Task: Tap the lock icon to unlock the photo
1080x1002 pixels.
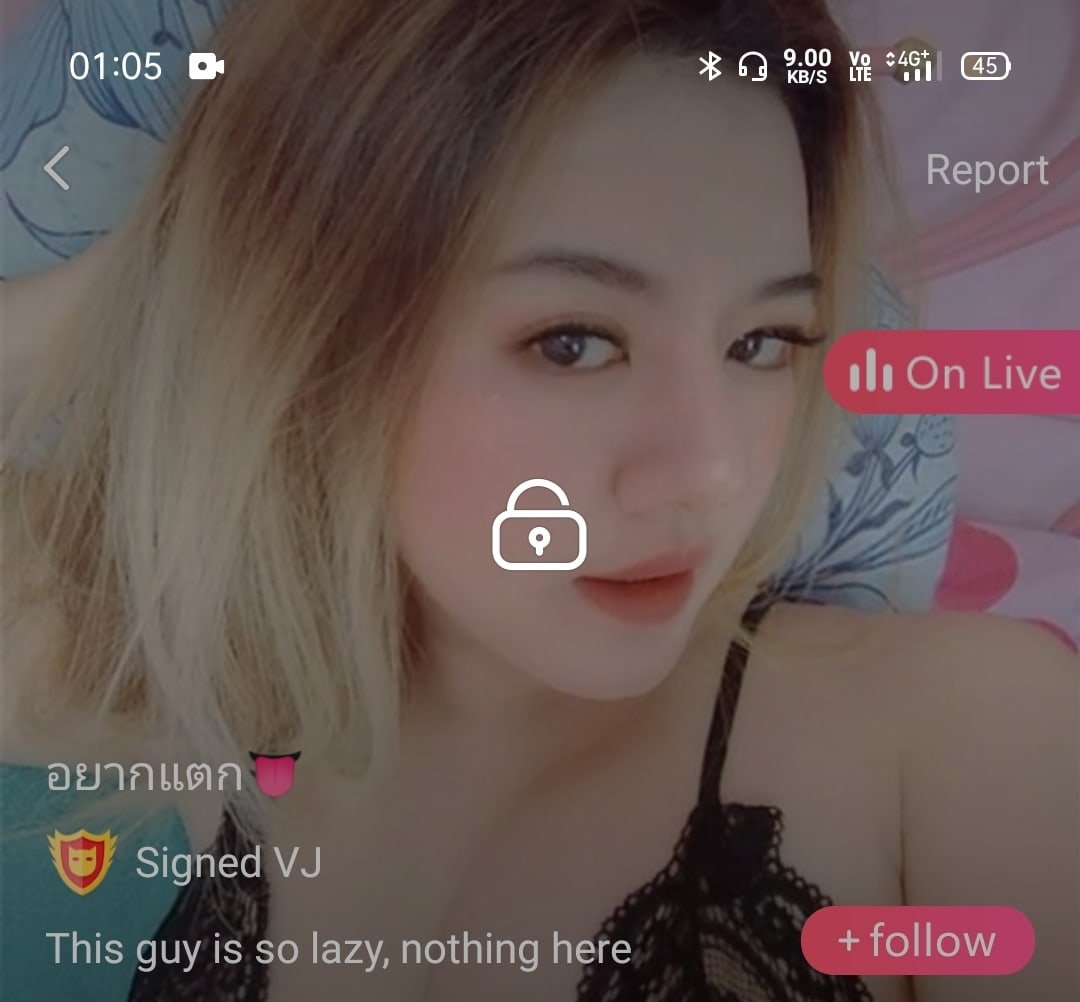Action: 539,527
